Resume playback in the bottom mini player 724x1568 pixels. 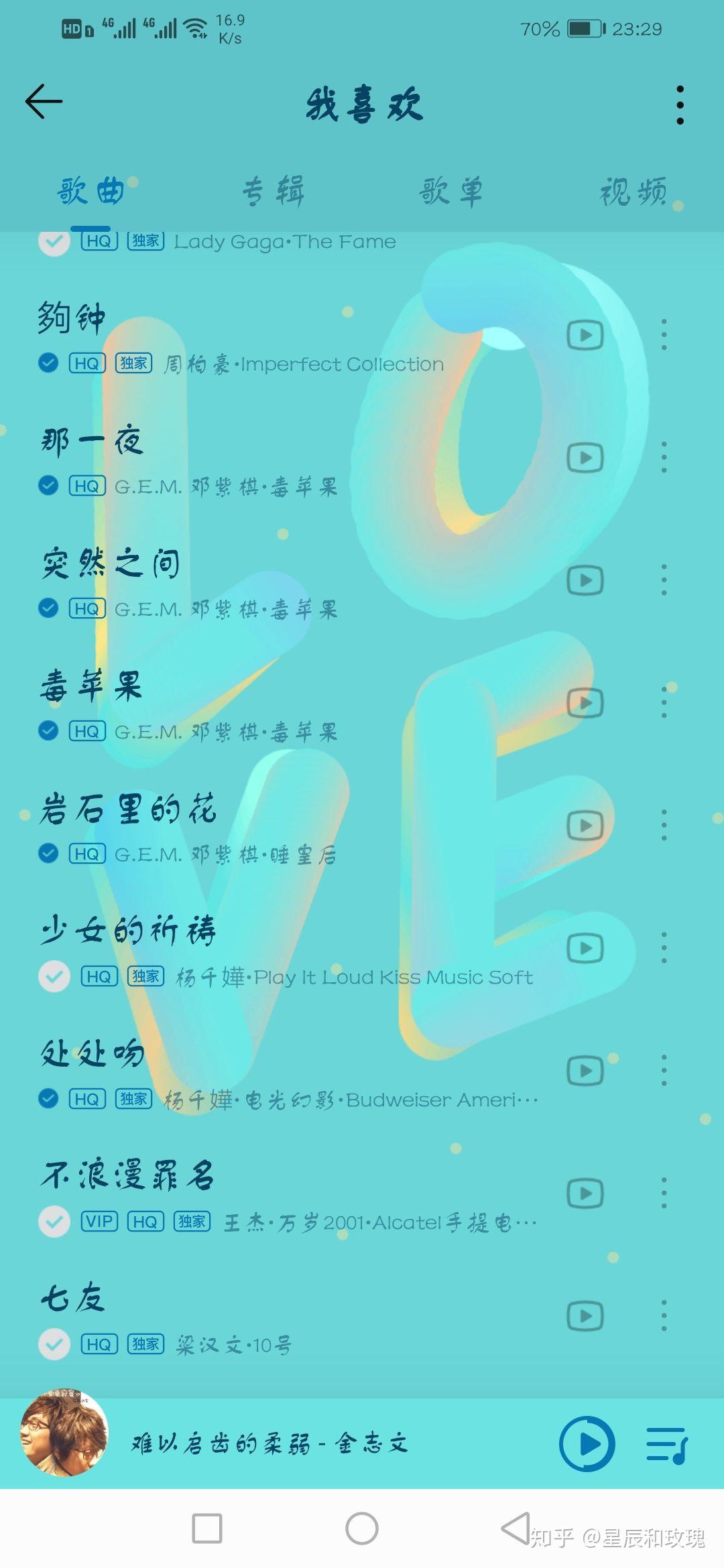pyautogui.click(x=587, y=1444)
